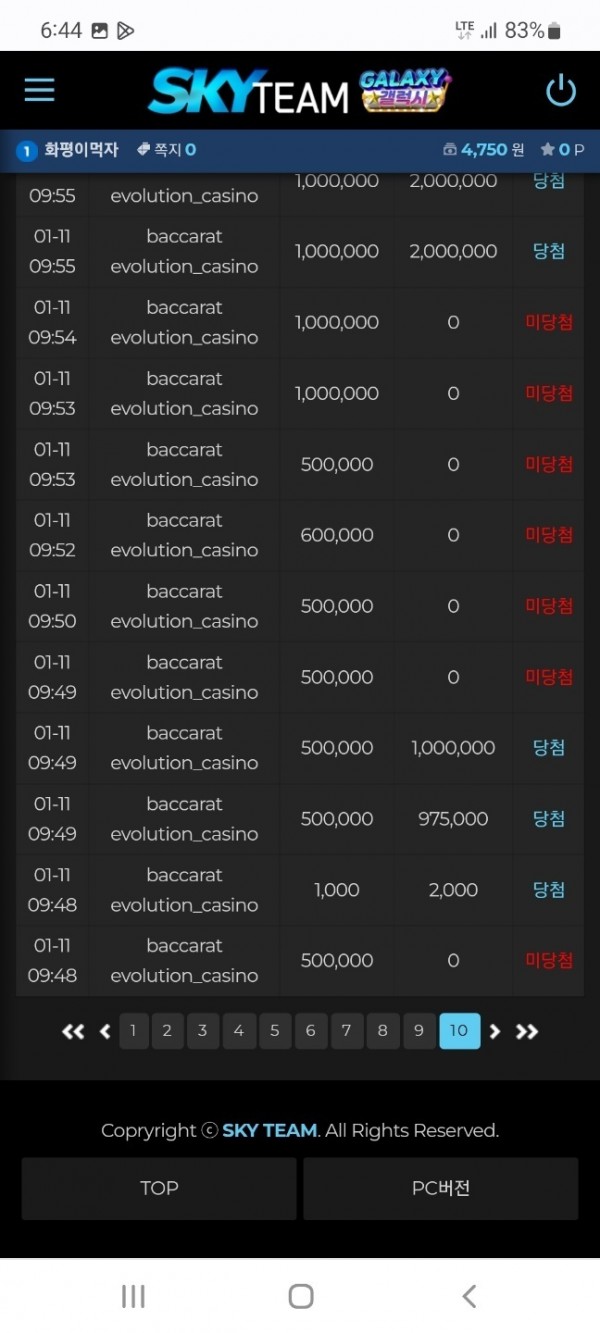Image resolution: width=600 pixels, height=1333 pixels.
Task: Select page 10 in pagination
Action: 459,1031
